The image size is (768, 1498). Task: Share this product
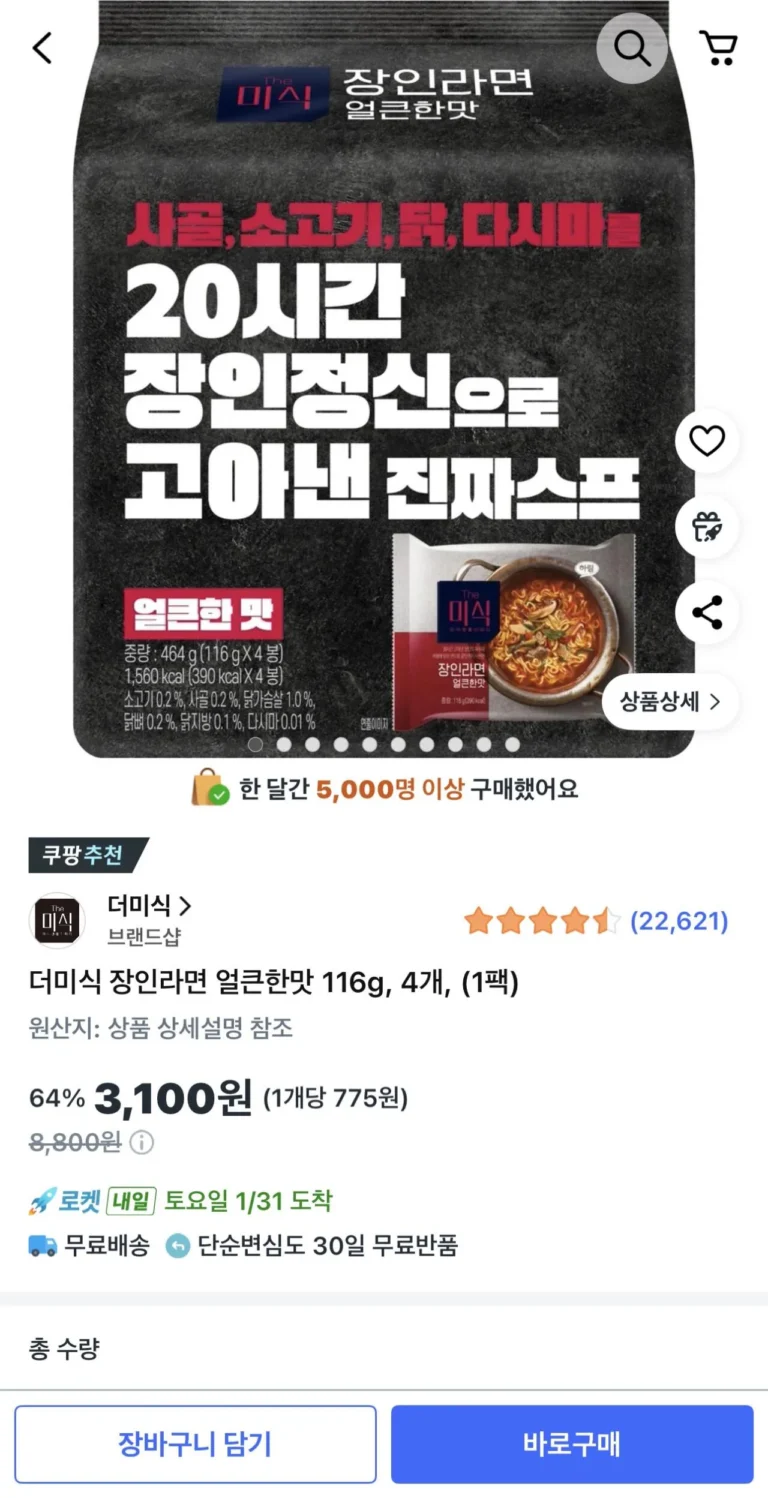point(707,612)
